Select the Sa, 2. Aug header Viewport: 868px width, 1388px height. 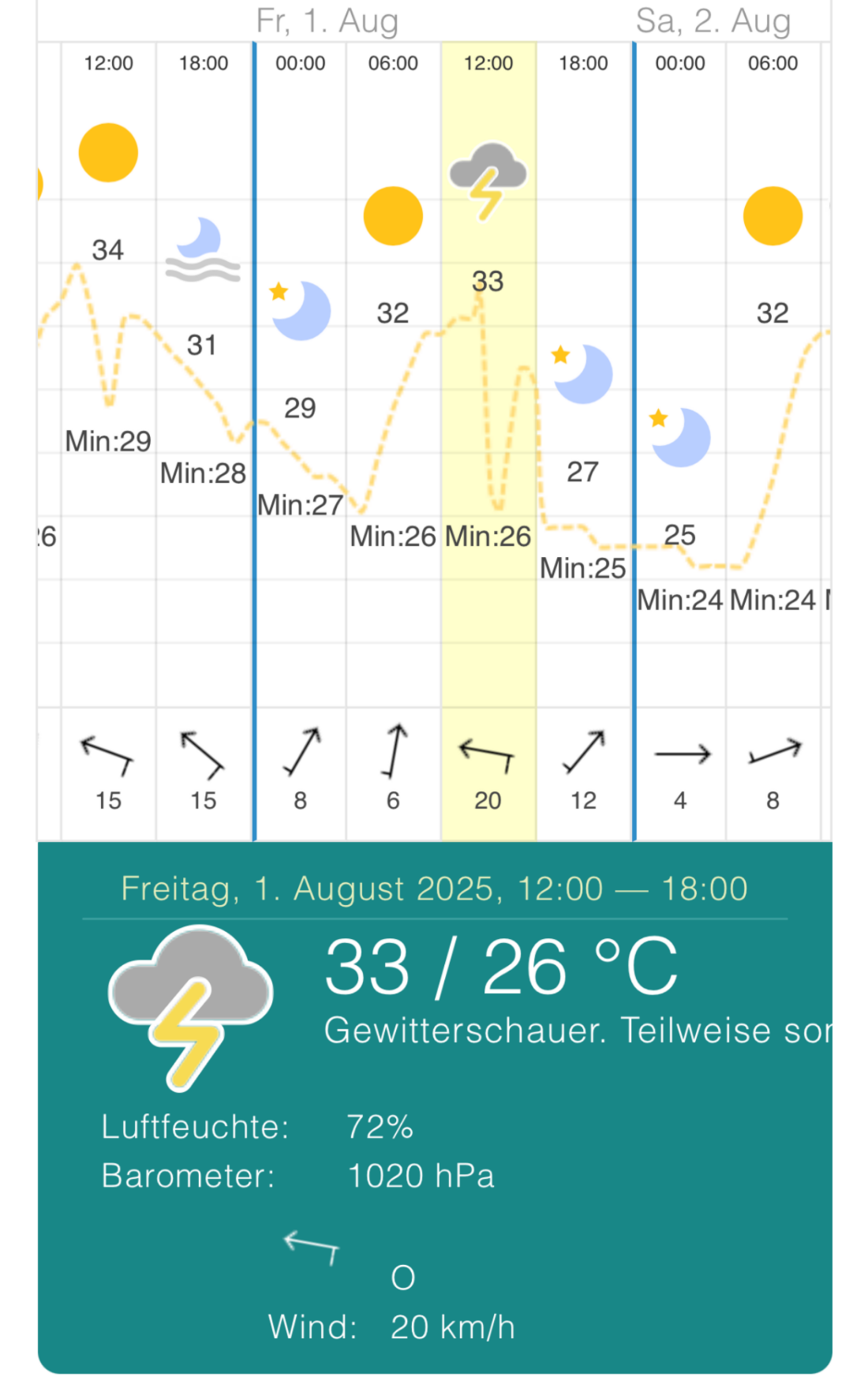(x=714, y=21)
